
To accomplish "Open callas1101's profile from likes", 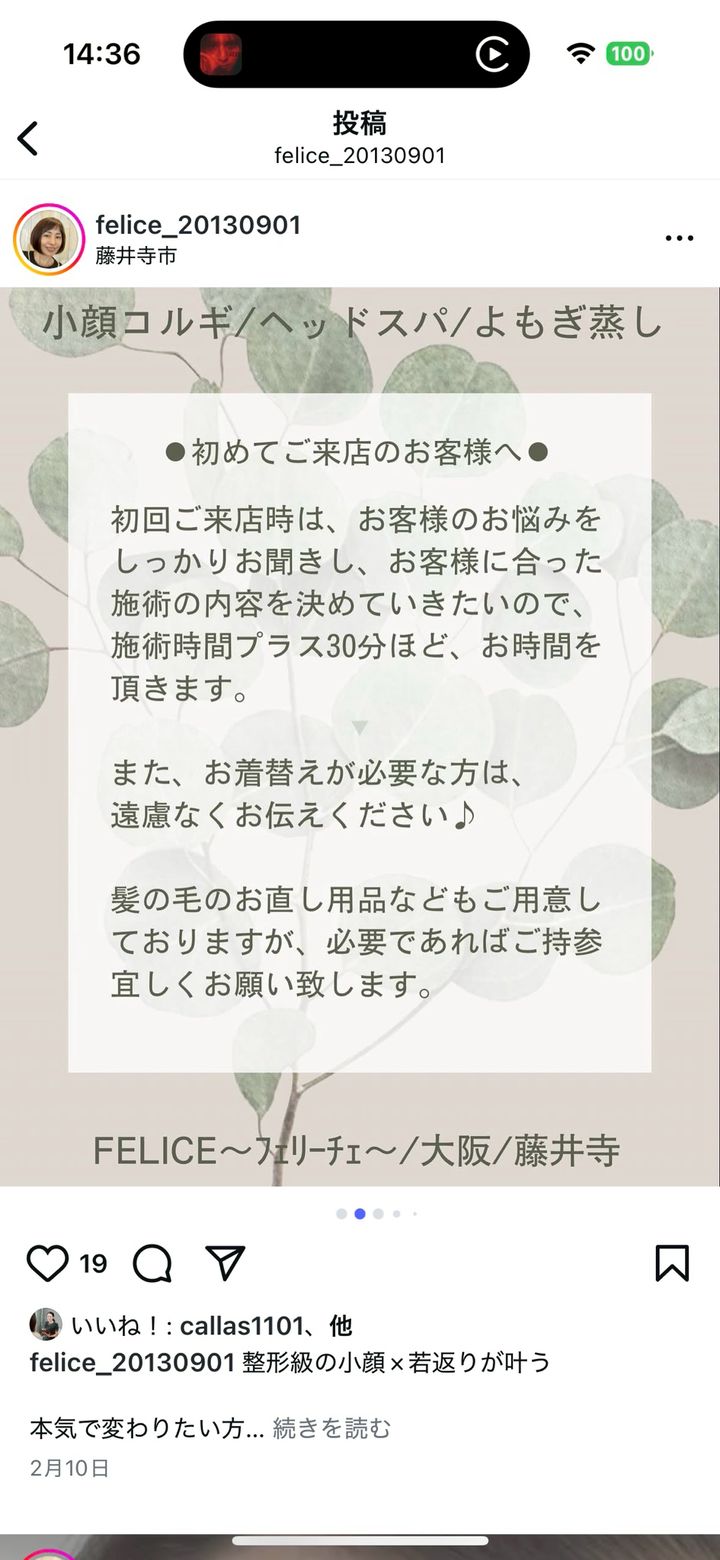I will pyautogui.click(x=240, y=1326).
